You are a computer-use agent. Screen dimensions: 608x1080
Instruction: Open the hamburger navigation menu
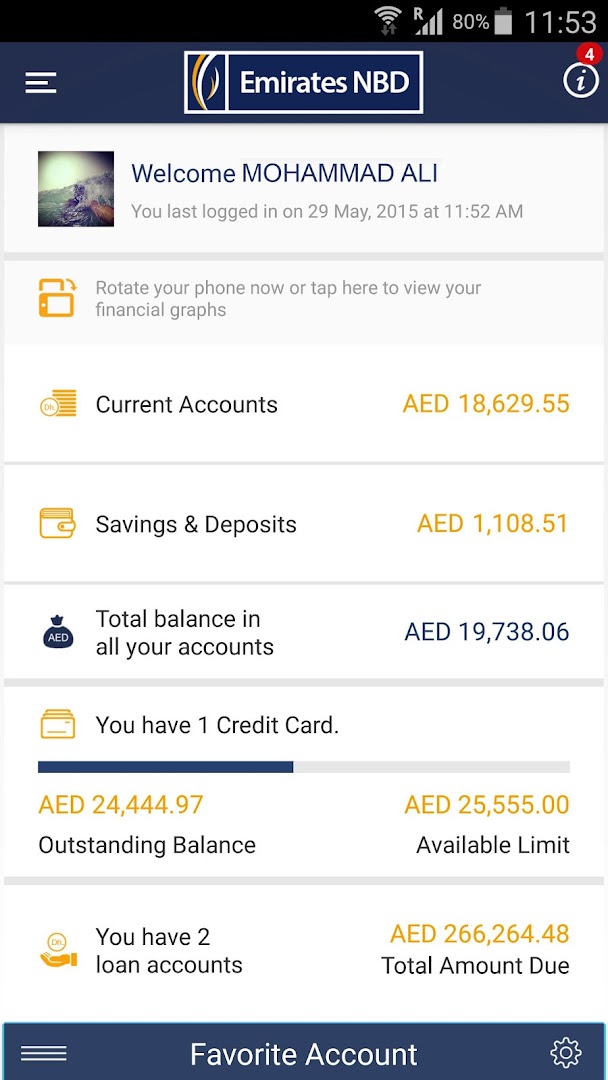pyautogui.click(x=41, y=83)
